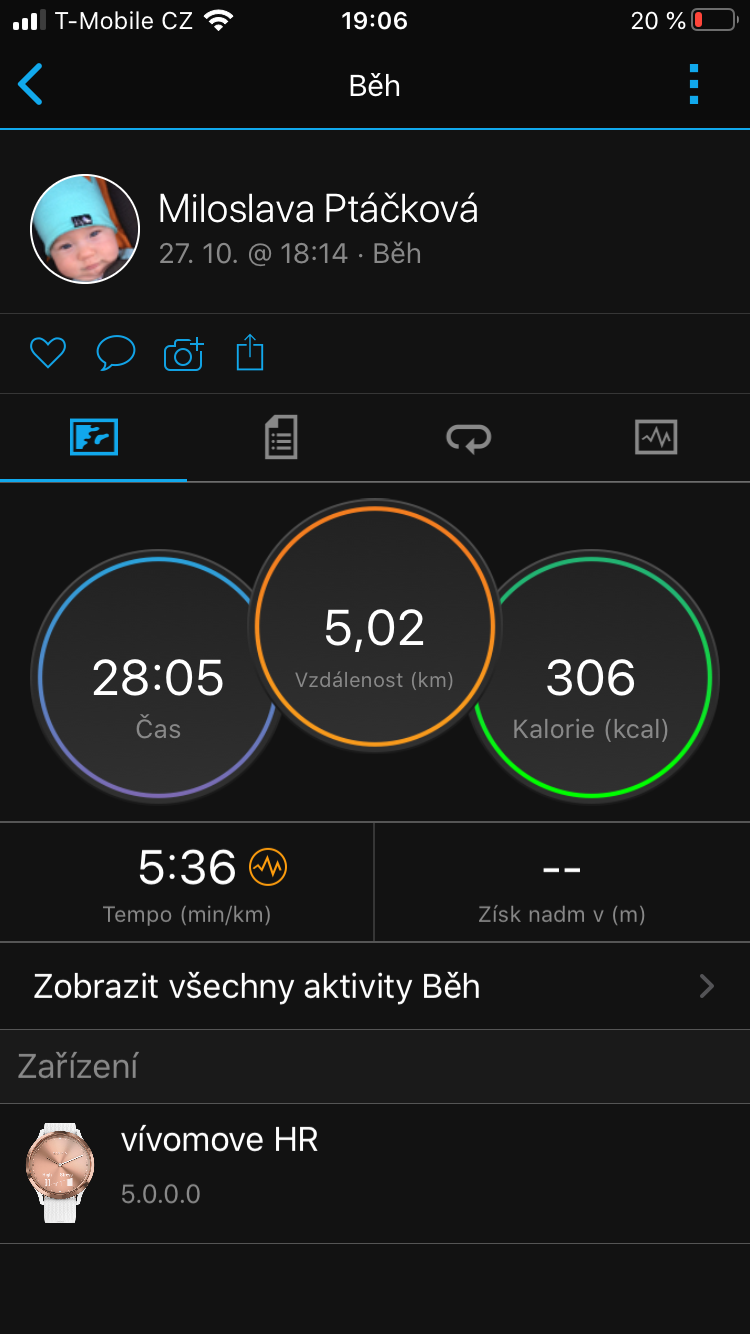Switch to the stats details tab
Image resolution: width=750 pixels, height=1334 pixels.
click(281, 438)
